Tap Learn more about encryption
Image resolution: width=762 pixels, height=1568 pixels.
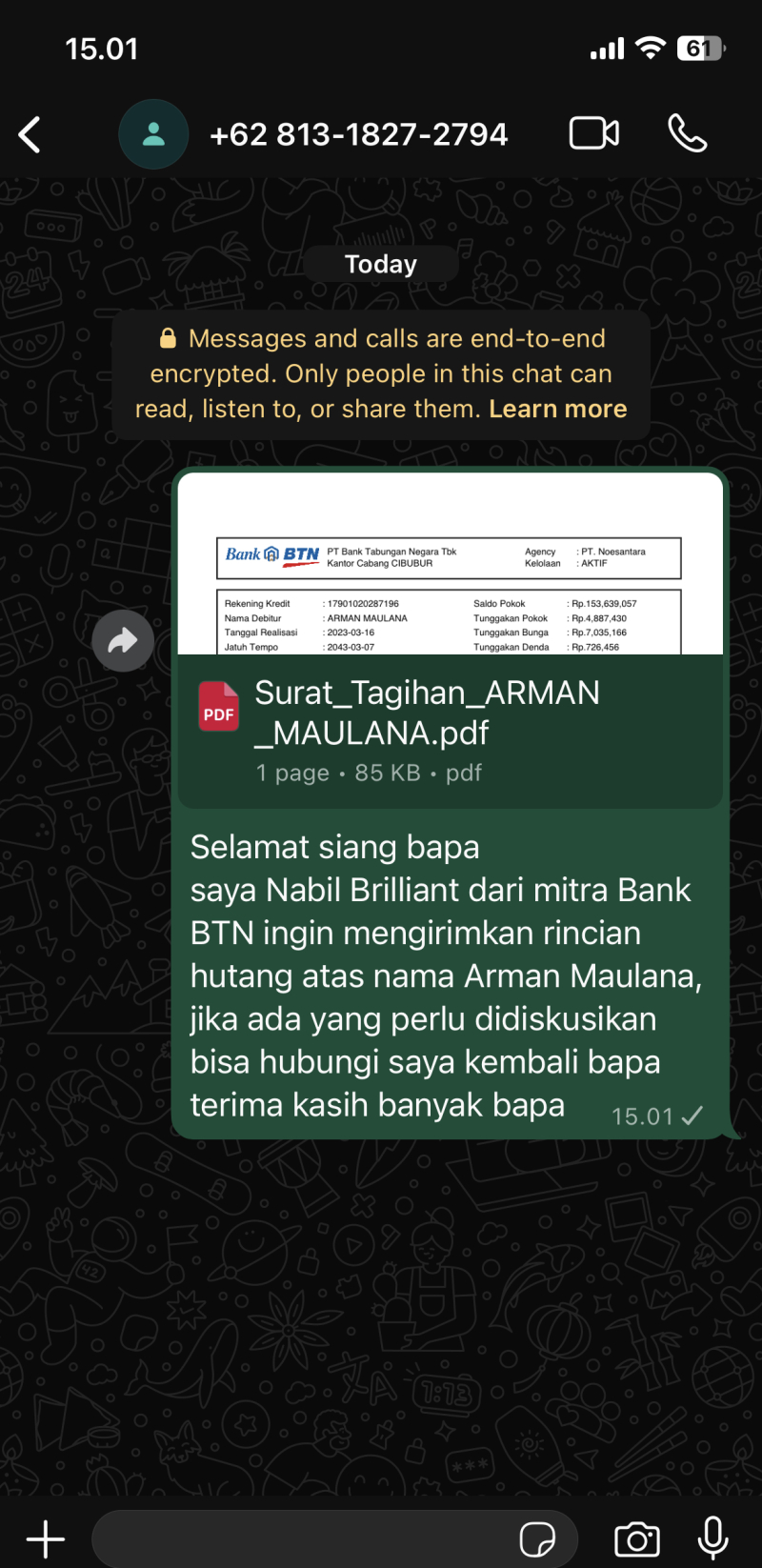point(558,409)
